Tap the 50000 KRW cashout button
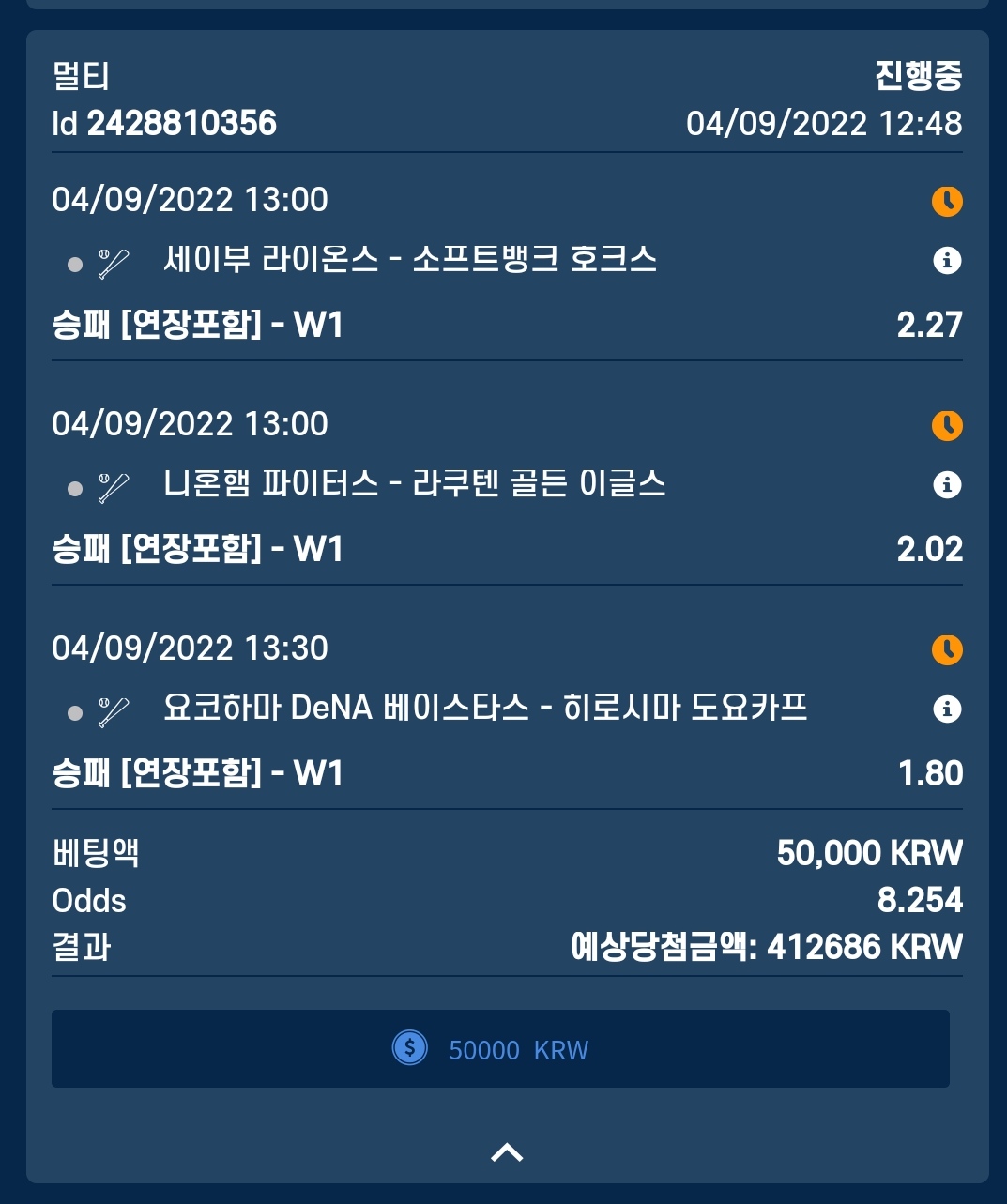This screenshot has height=1204, width=1007. coord(500,1049)
